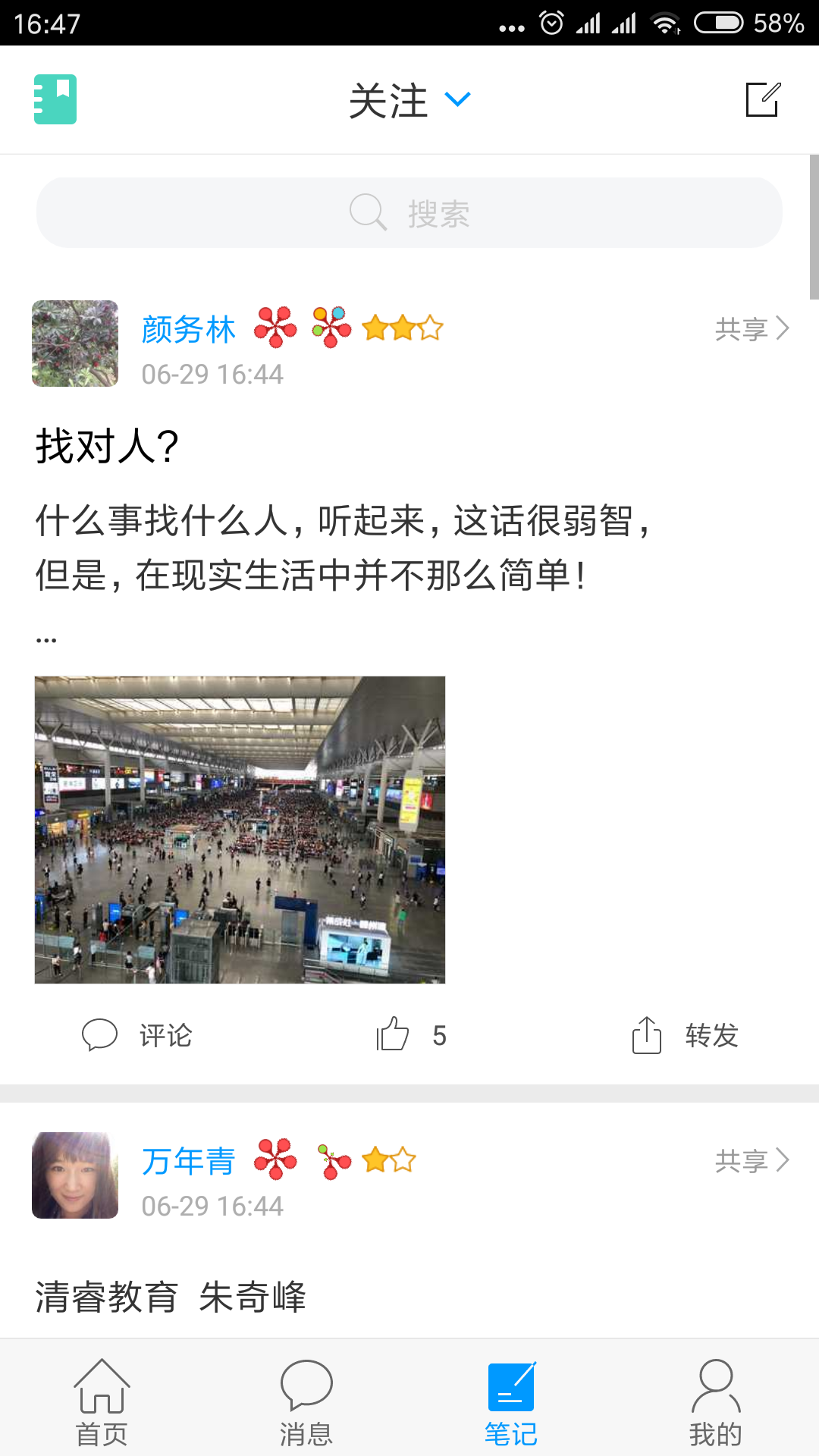Tap 转发 under 颜务林's post
This screenshot has width=819, height=1456.
click(686, 1035)
